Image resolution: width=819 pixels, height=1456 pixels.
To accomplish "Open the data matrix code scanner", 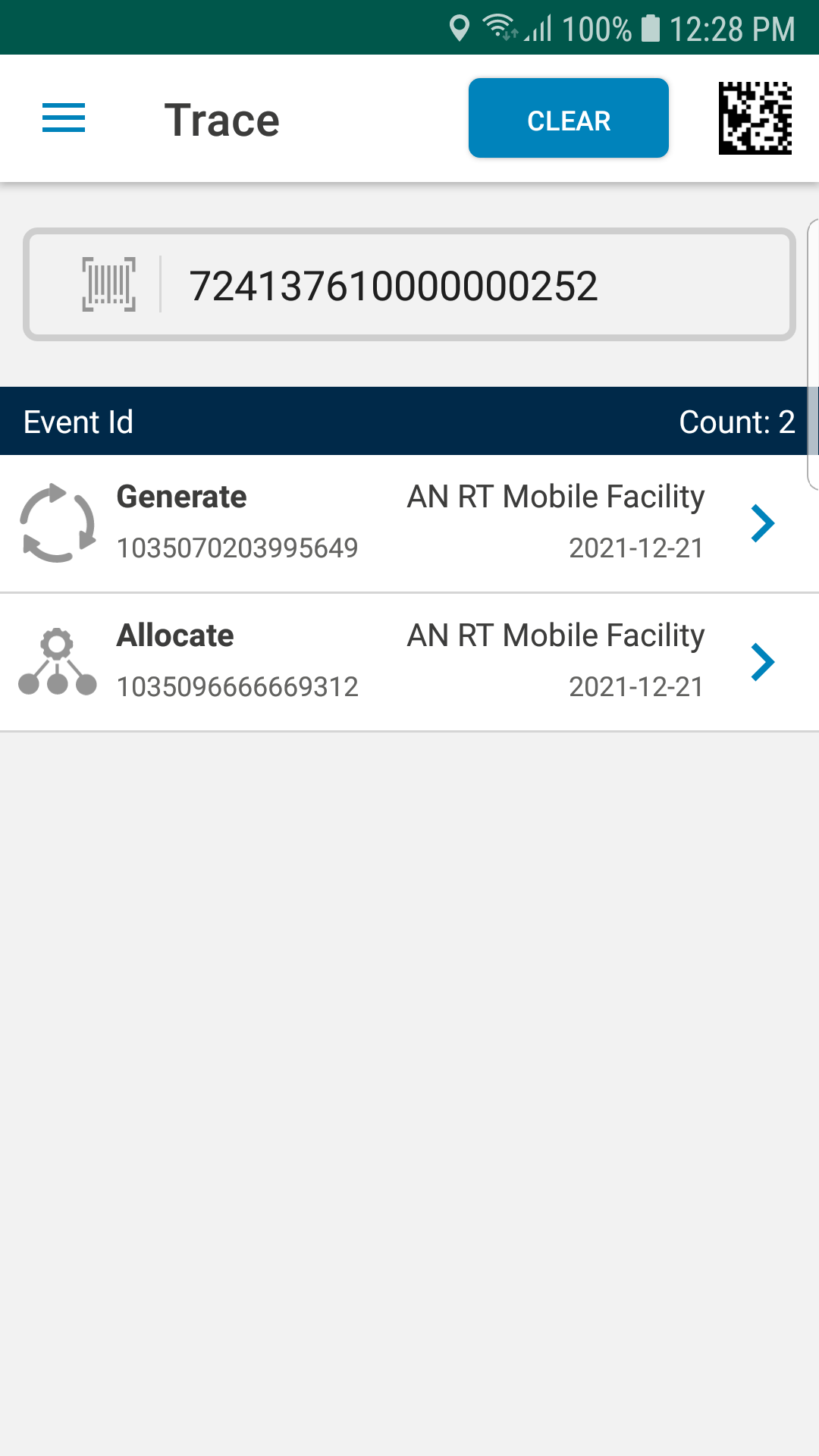I will coord(755,118).
